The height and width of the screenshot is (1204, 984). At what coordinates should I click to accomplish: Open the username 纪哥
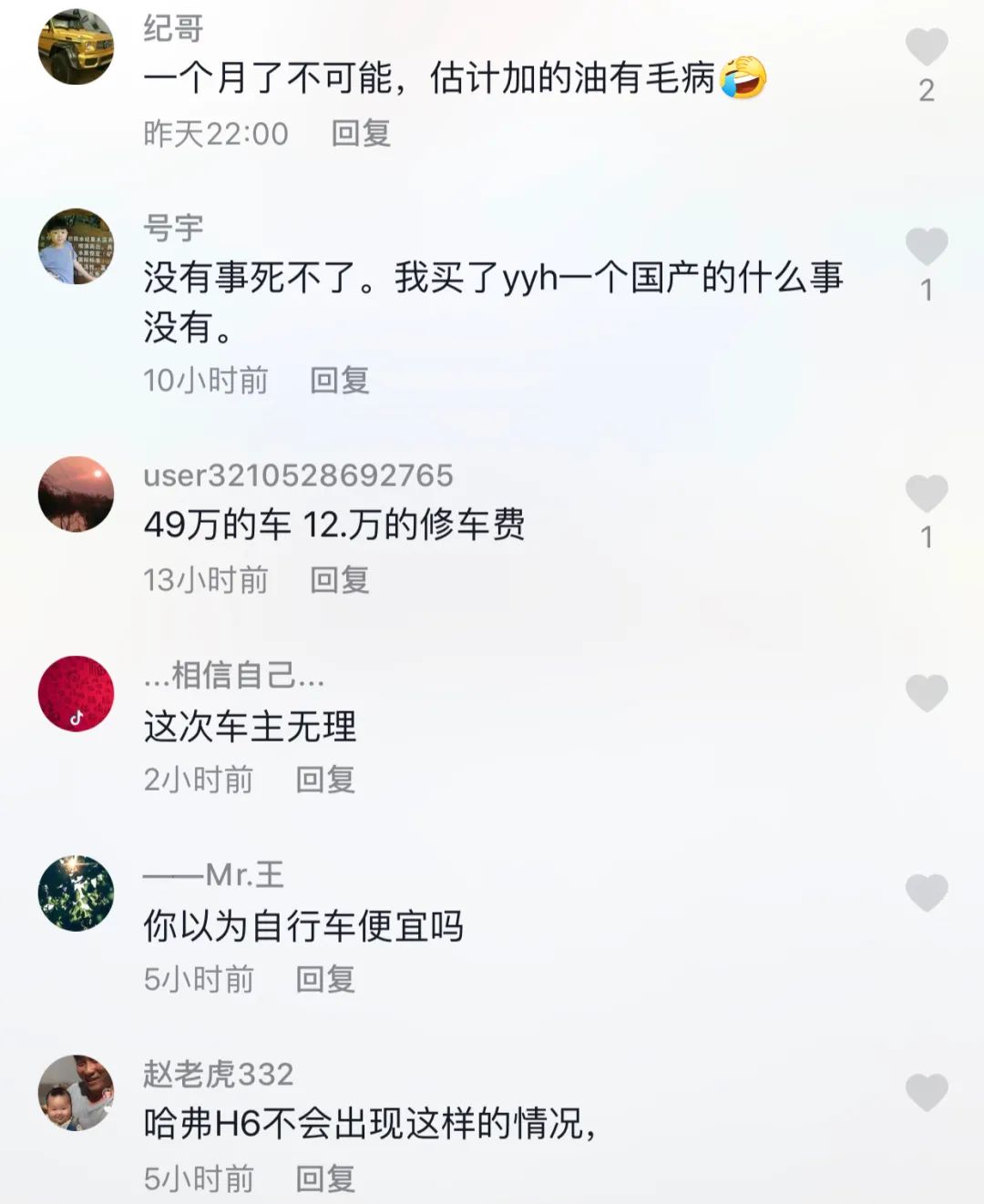click(x=173, y=29)
